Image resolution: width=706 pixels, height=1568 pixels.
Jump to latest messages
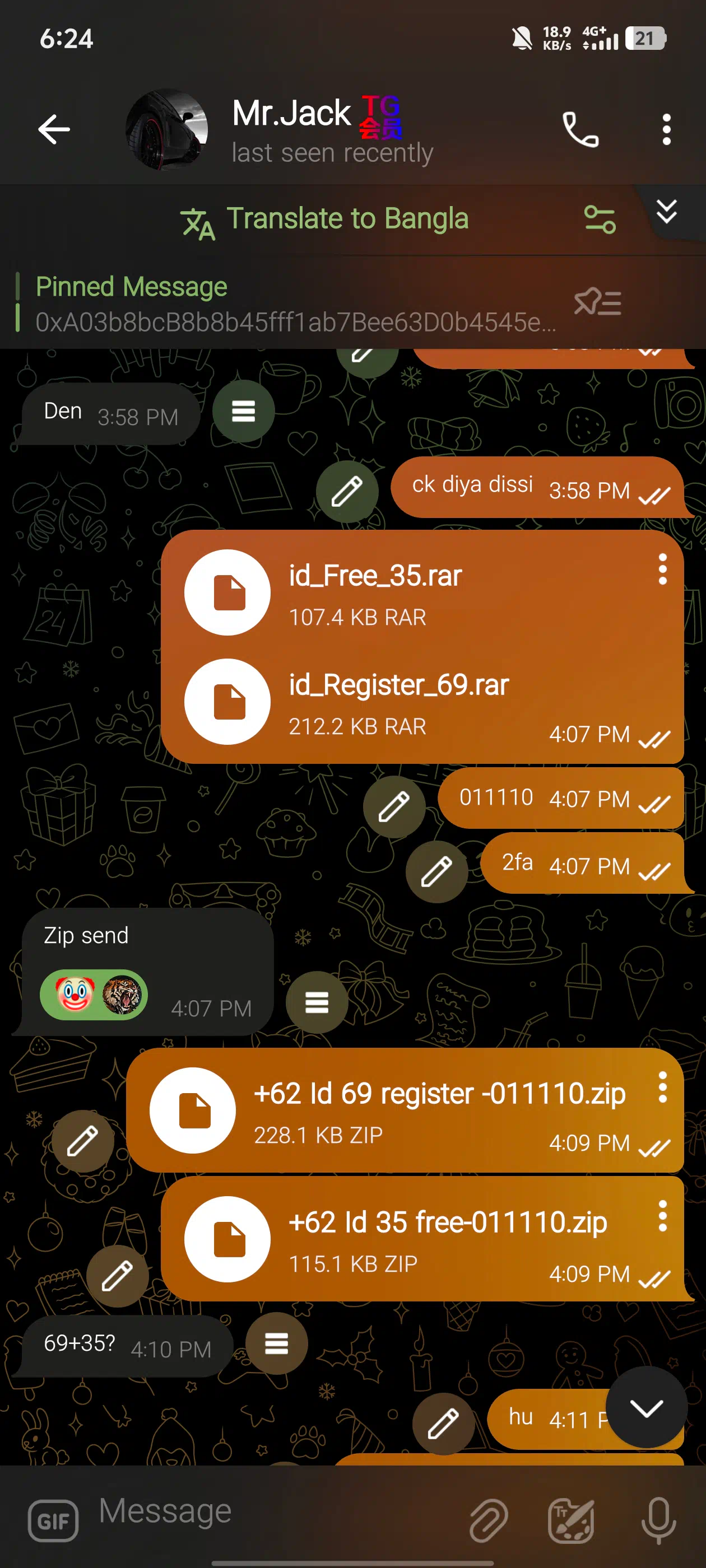coord(646,1407)
